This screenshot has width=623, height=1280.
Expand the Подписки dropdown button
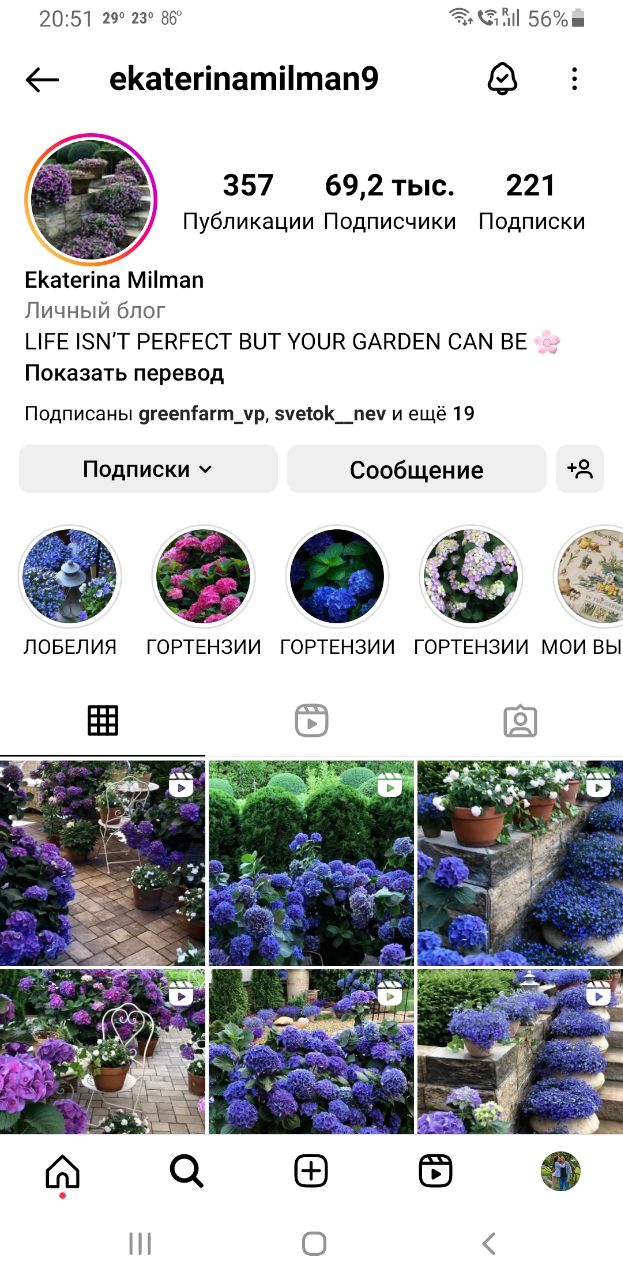(148, 469)
